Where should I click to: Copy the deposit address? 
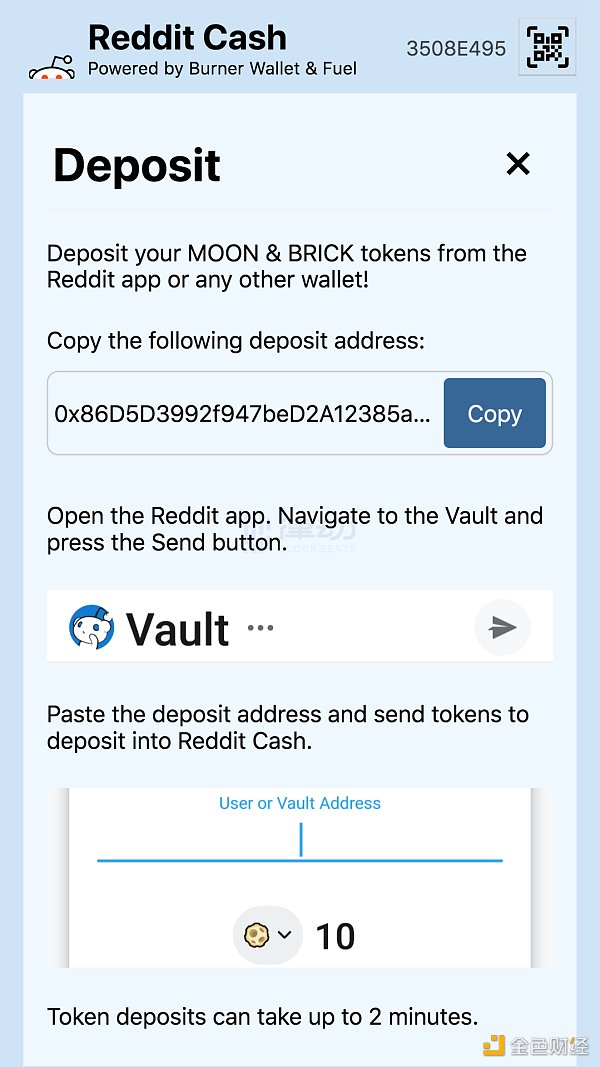coord(494,413)
